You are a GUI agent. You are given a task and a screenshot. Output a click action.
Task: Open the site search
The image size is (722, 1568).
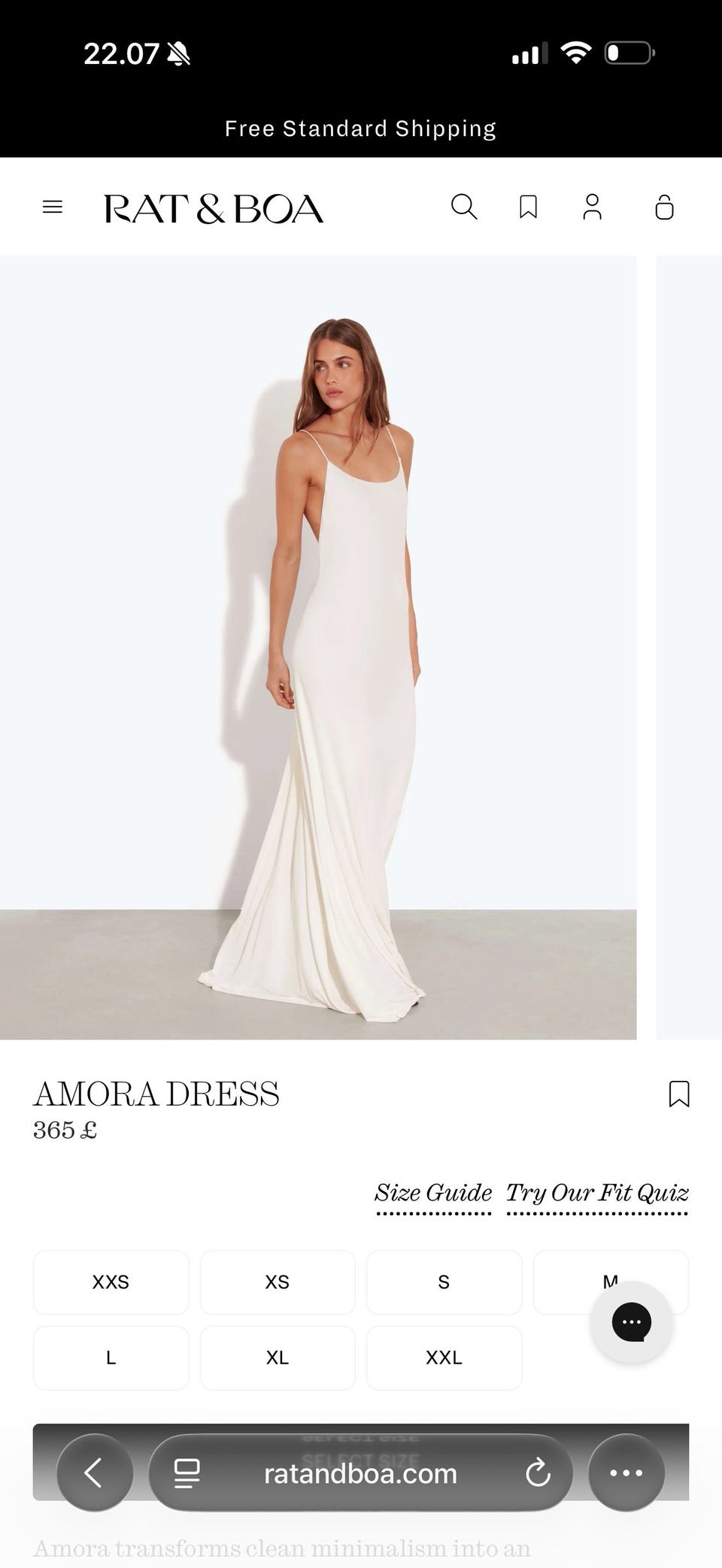pyautogui.click(x=464, y=207)
